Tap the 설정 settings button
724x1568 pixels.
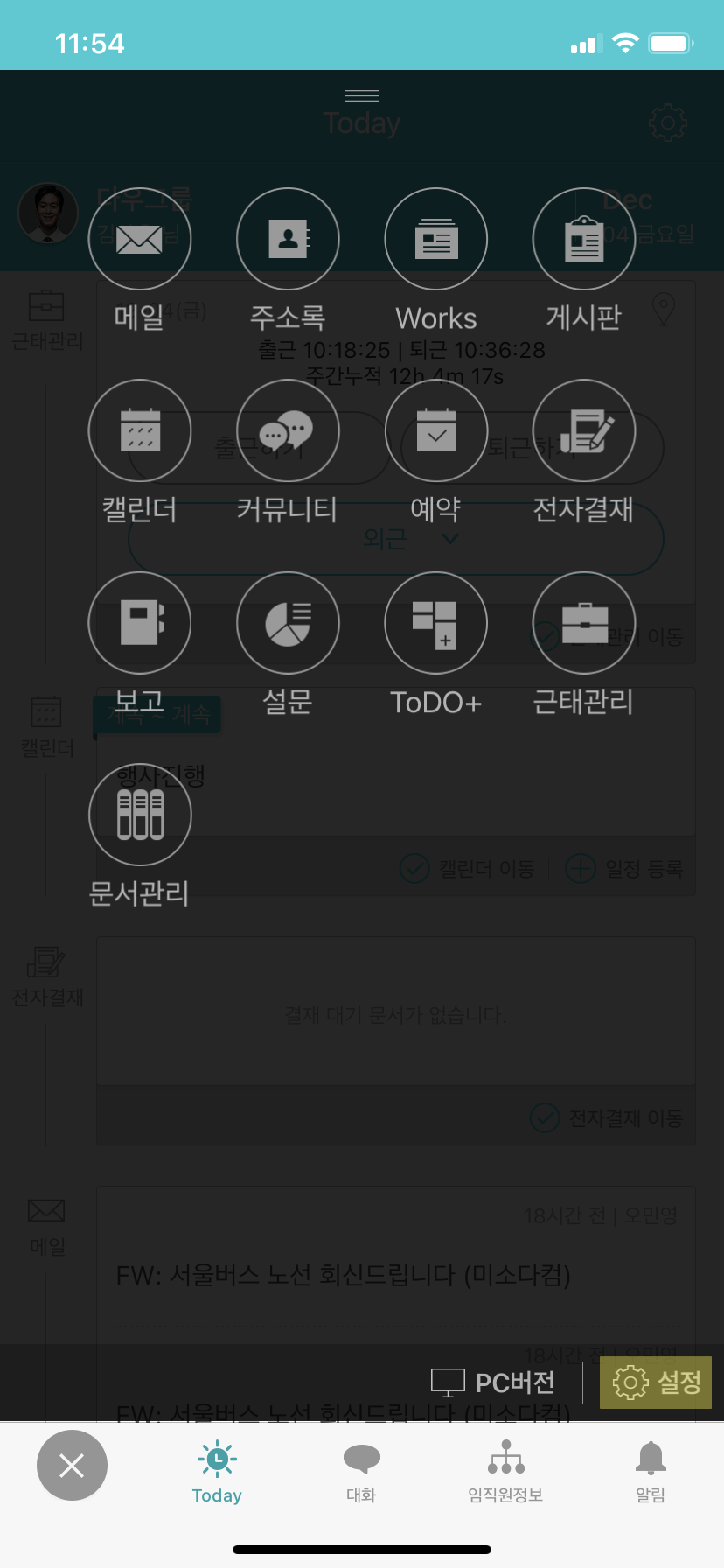coord(656,1382)
